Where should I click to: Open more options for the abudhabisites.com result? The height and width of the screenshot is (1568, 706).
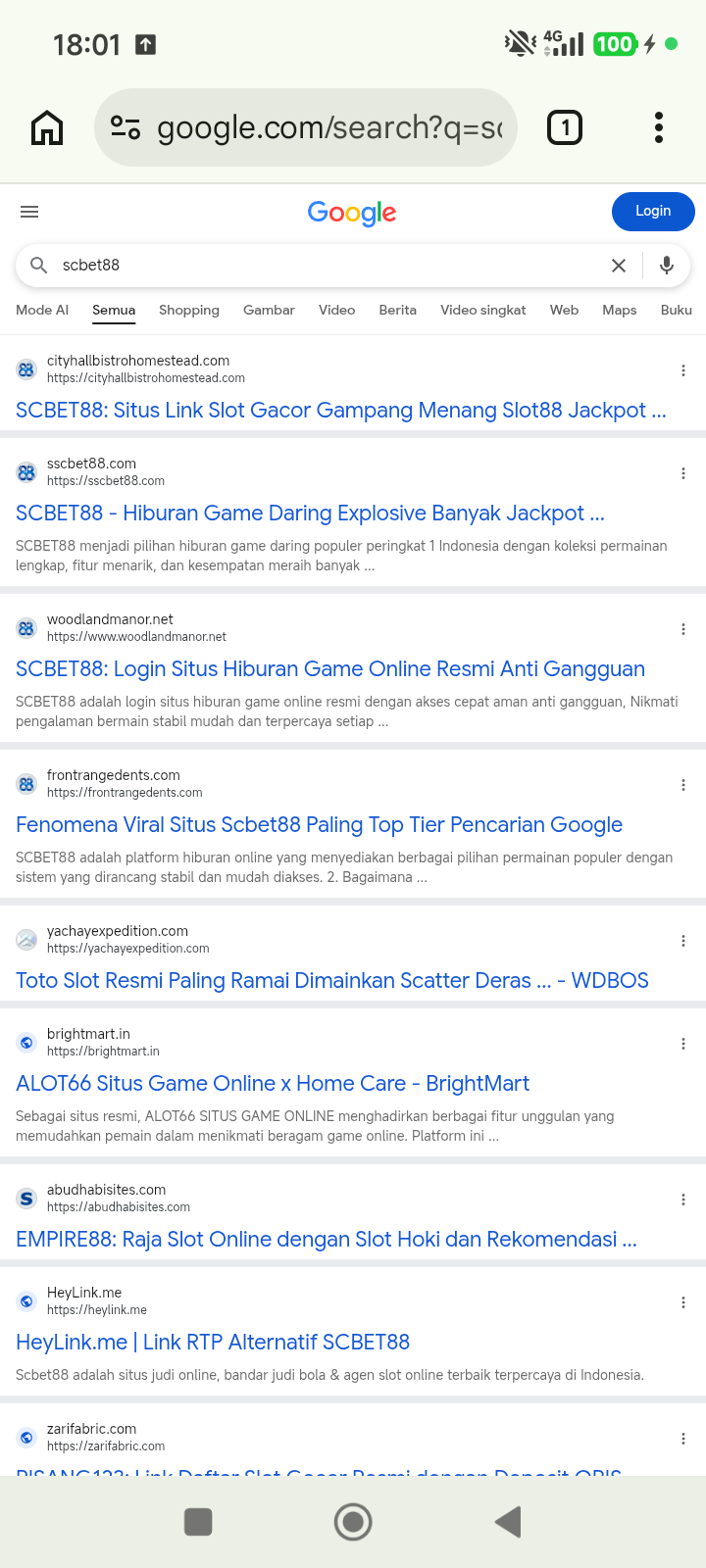pos(683,1200)
